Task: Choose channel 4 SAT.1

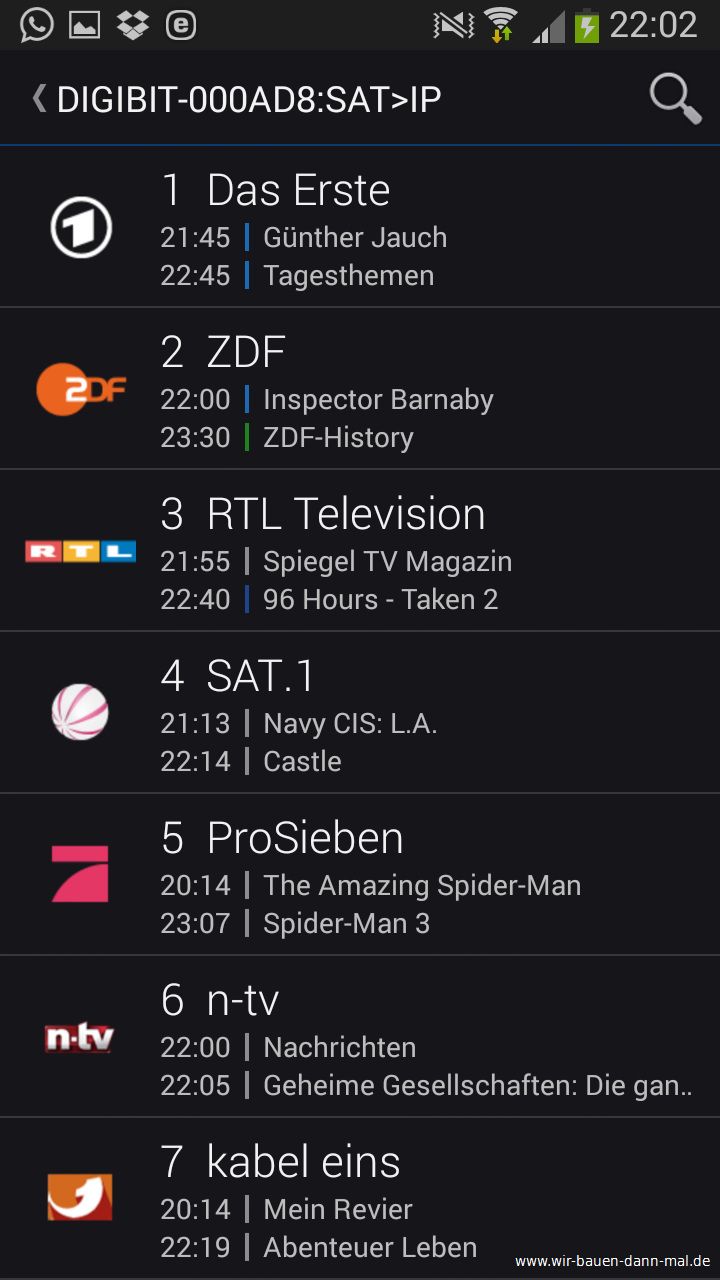Action: click(360, 713)
